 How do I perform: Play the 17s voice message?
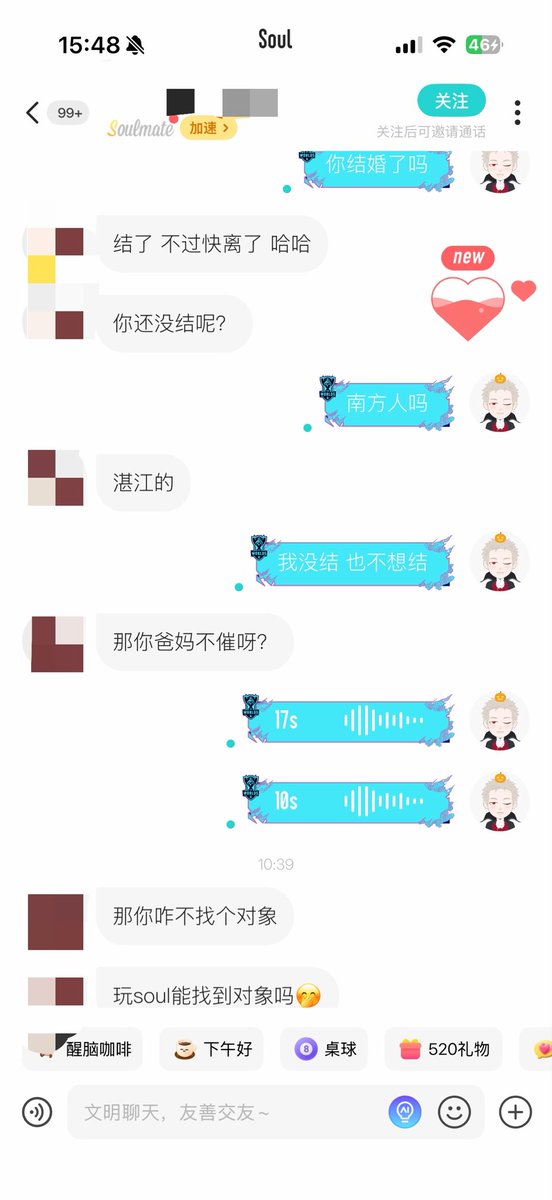[x=348, y=720]
